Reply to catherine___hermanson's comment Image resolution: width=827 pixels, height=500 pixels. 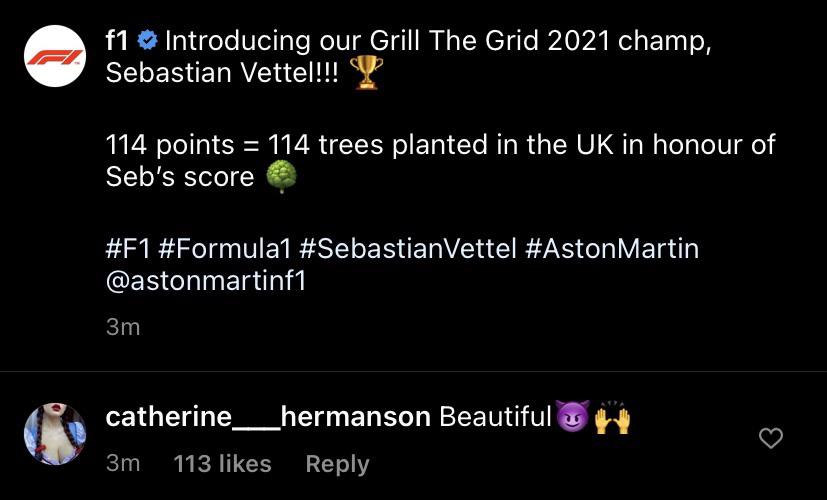pyautogui.click(x=337, y=464)
